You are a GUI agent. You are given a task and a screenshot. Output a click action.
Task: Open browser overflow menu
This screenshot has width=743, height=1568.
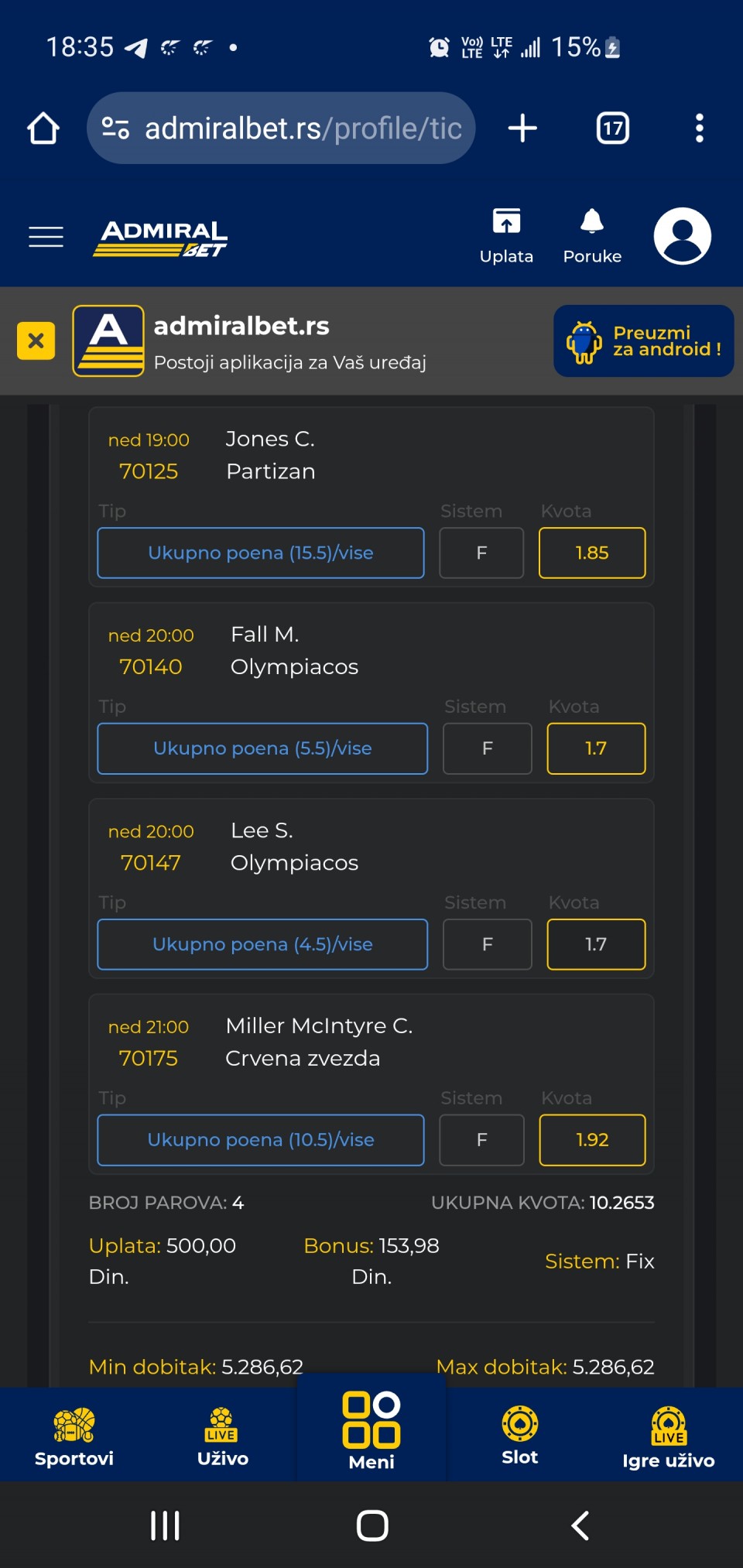(x=700, y=128)
